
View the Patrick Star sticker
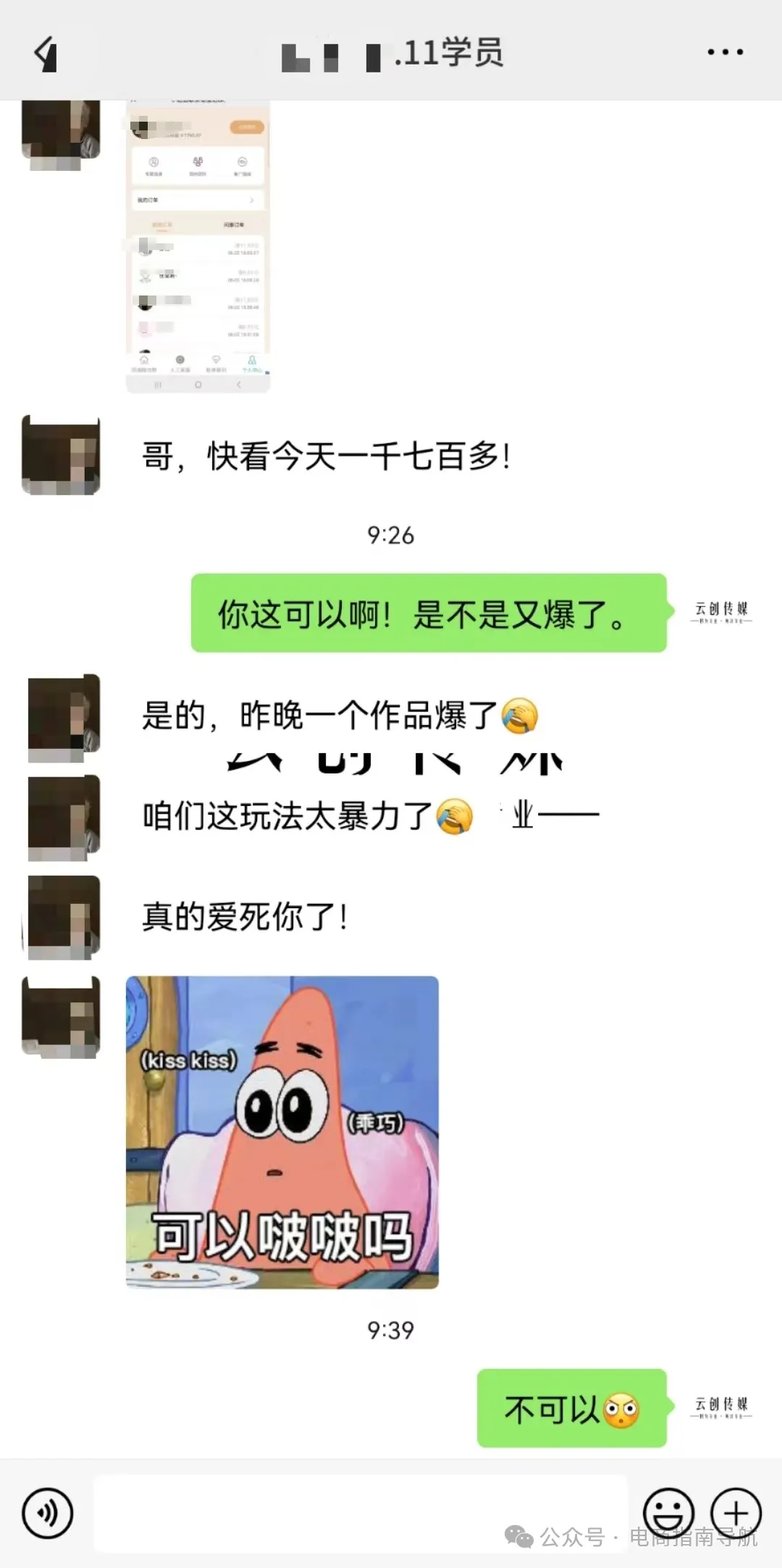coord(282,1132)
